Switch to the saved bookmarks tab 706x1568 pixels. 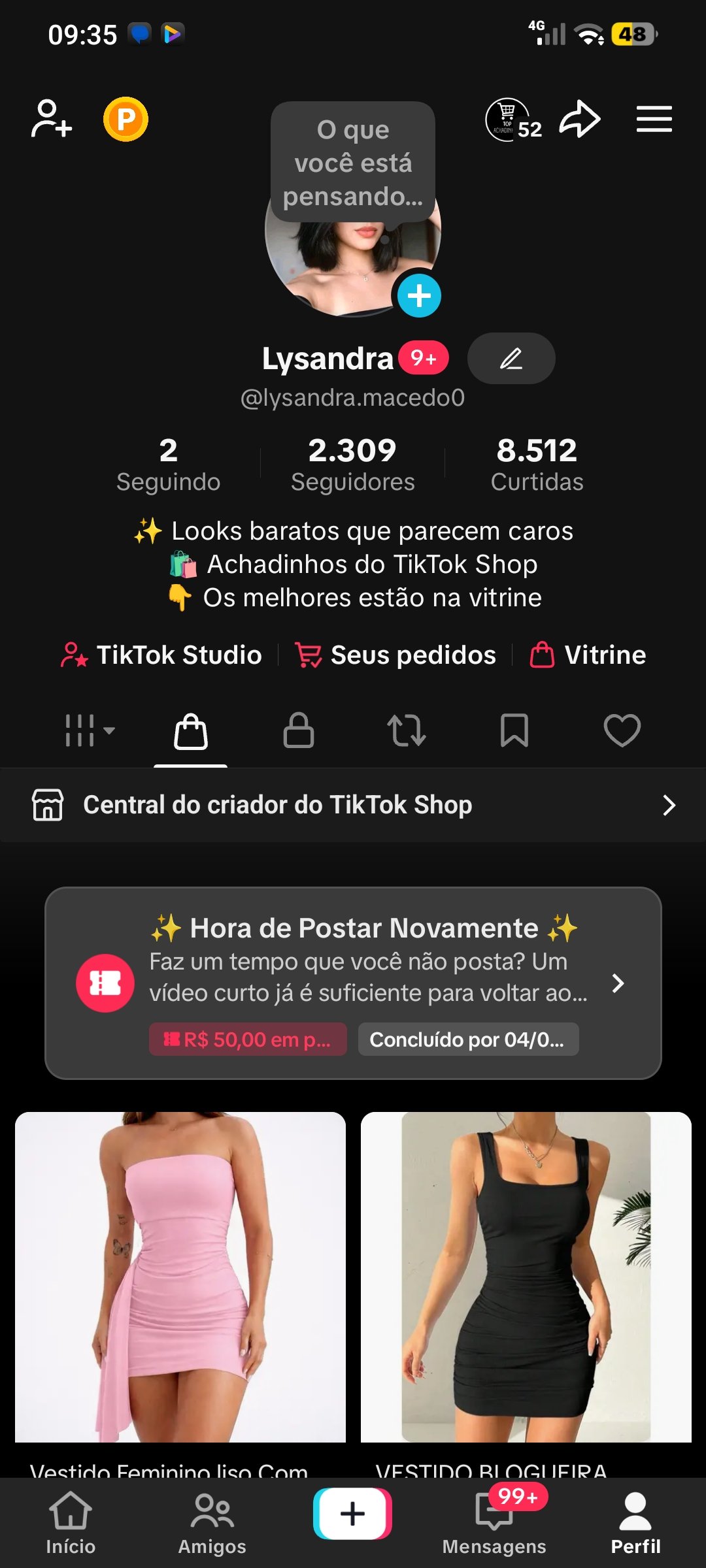[514, 730]
